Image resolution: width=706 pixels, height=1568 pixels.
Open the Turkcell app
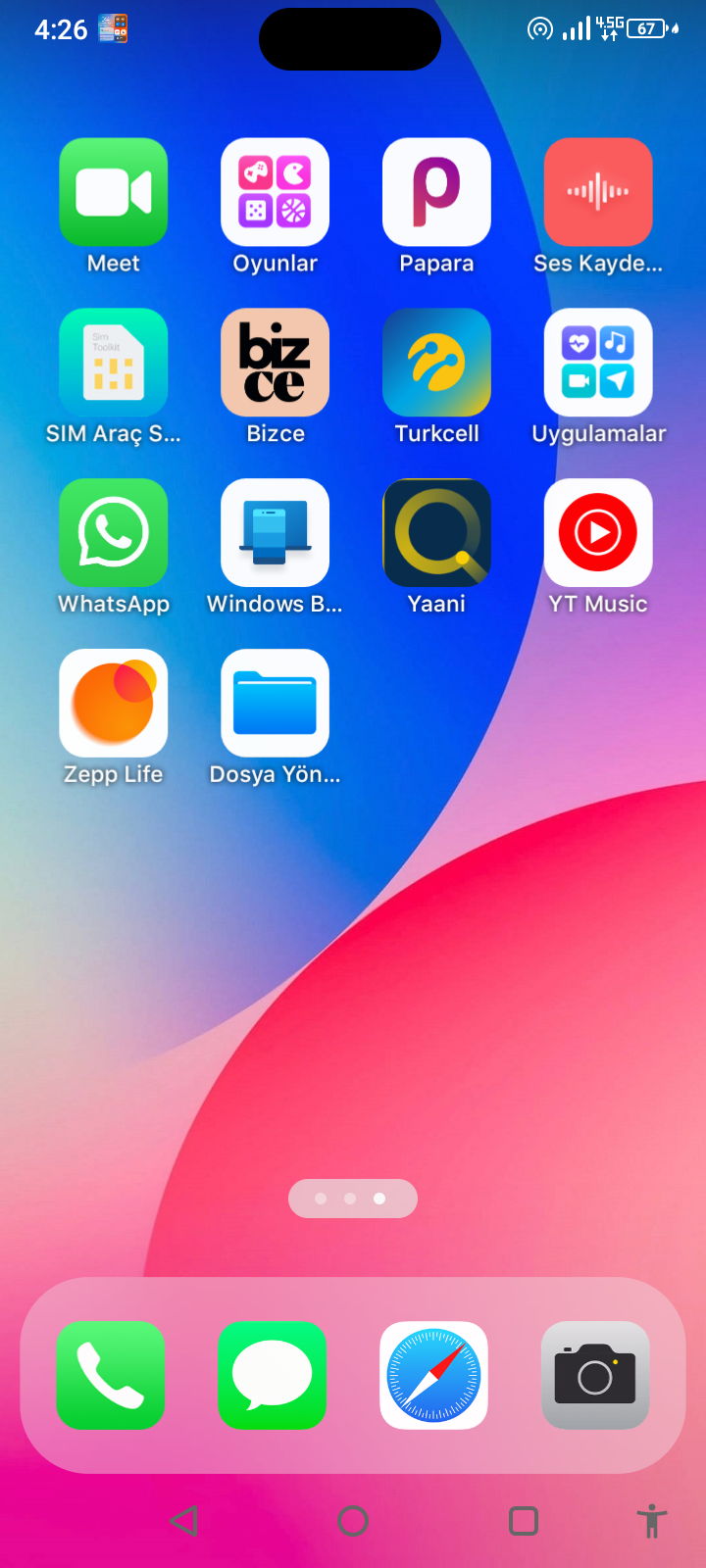[x=436, y=363]
